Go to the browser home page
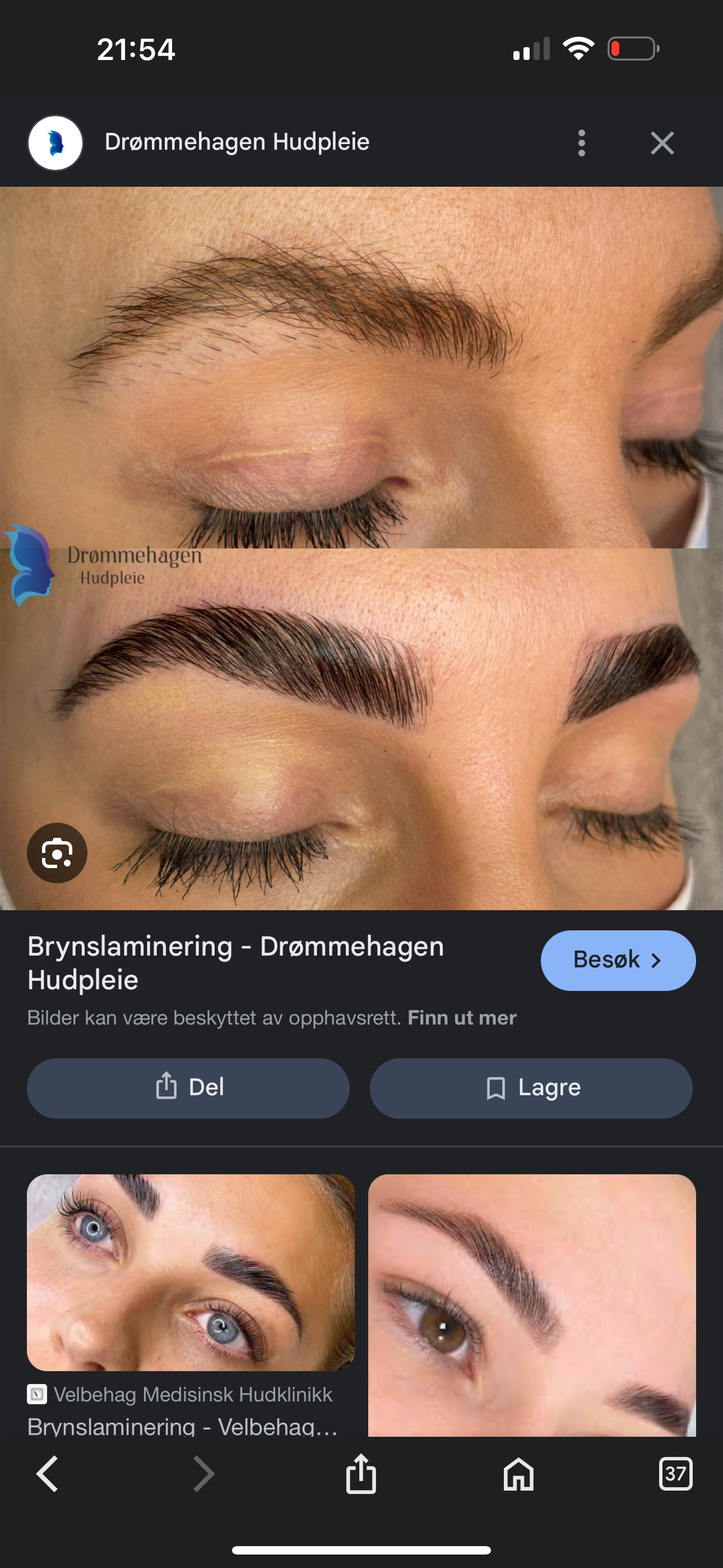Viewport: 723px width, 1568px height. (x=518, y=1474)
